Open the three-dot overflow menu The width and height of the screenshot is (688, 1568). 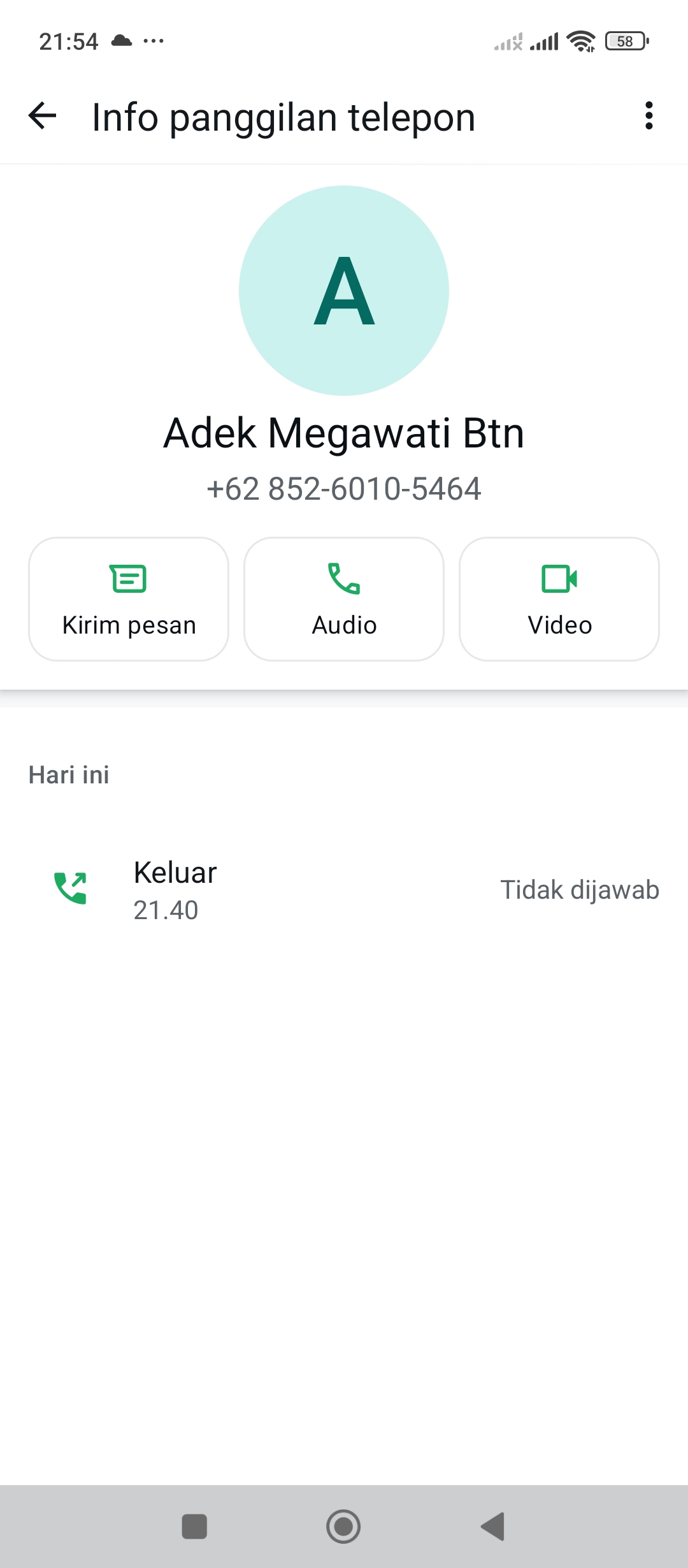tap(649, 116)
